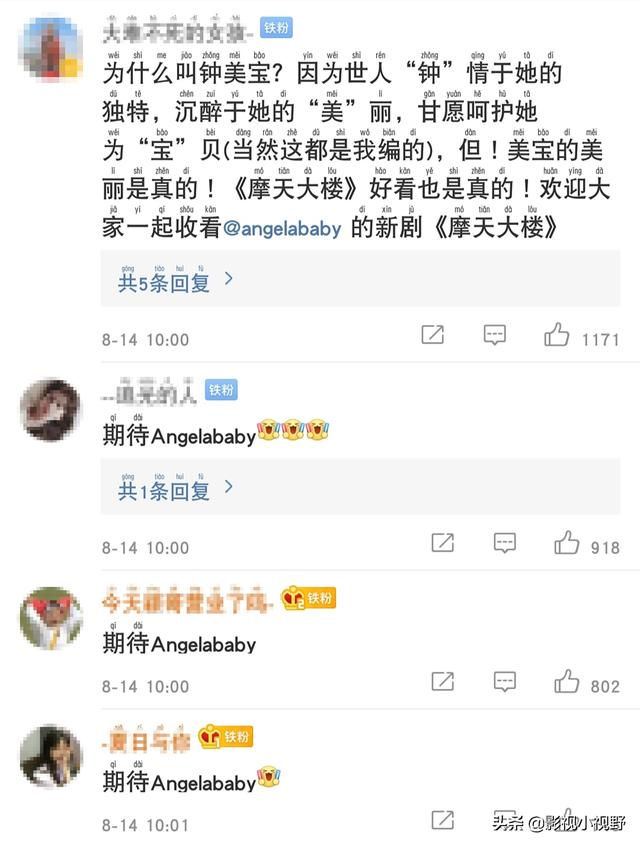Image resolution: width=640 pixels, height=846 pixels.
Task: Like the comment with 1171 likes
Action: pyautogui.click(x=557, y=336)
